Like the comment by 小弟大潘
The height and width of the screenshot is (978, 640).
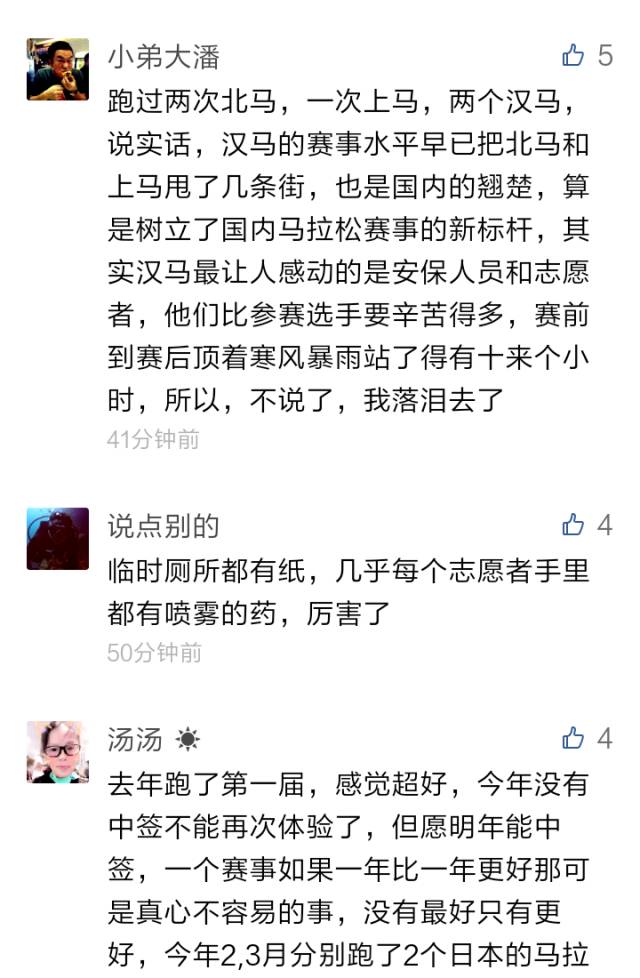click(x=573, y=55)
